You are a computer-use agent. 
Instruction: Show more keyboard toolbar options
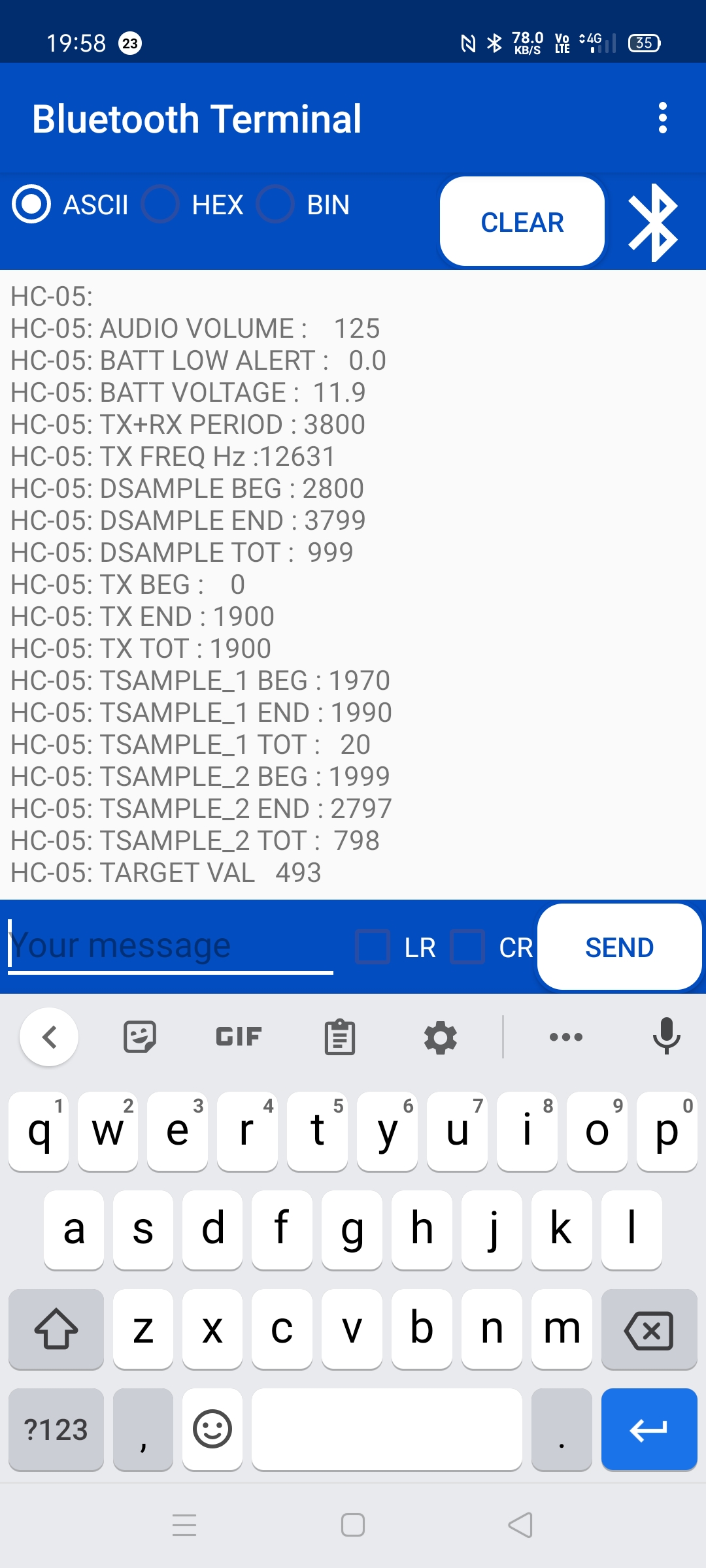pyautogui.click(x=566, y=1037)
